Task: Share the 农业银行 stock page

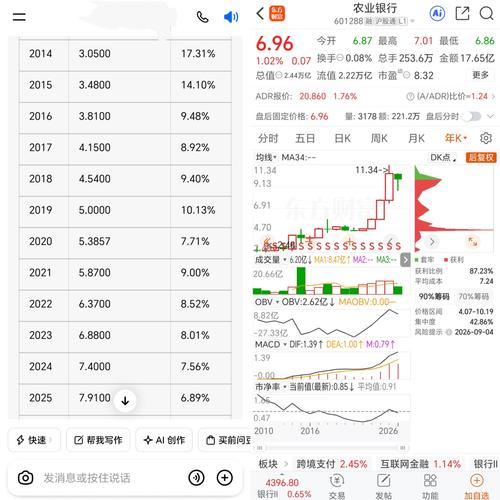Action: [462, 14]
